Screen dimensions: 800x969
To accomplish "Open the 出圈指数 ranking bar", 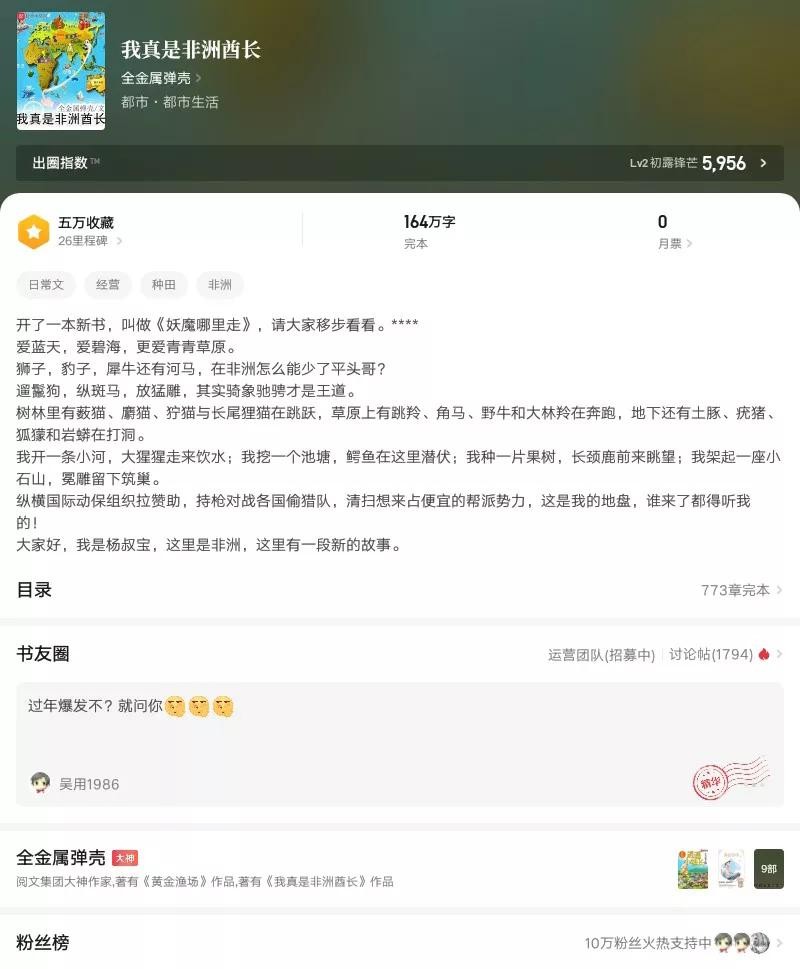I will (400, 163).
